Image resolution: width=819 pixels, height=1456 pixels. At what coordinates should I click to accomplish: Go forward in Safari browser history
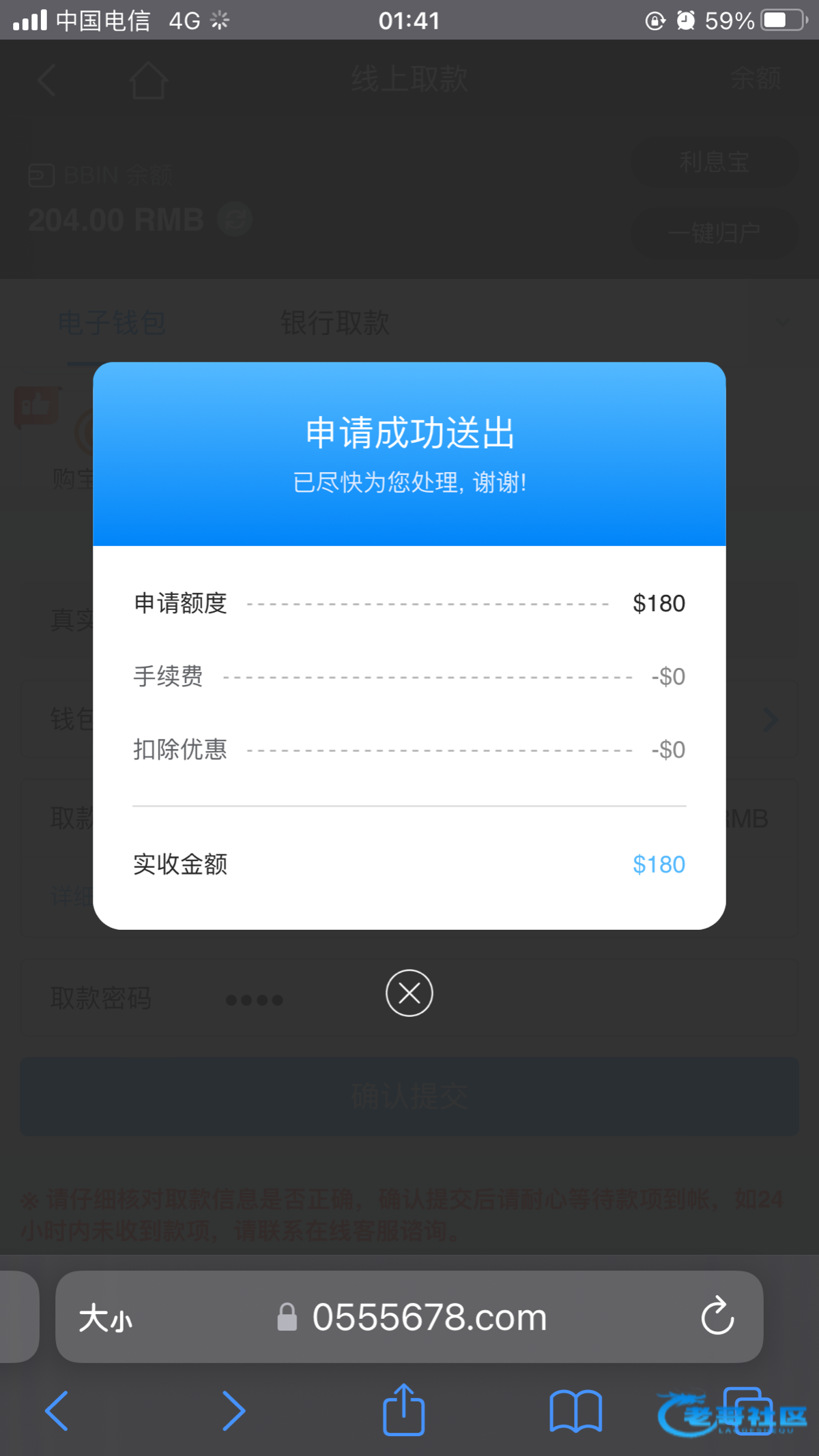pos(233,1410)
